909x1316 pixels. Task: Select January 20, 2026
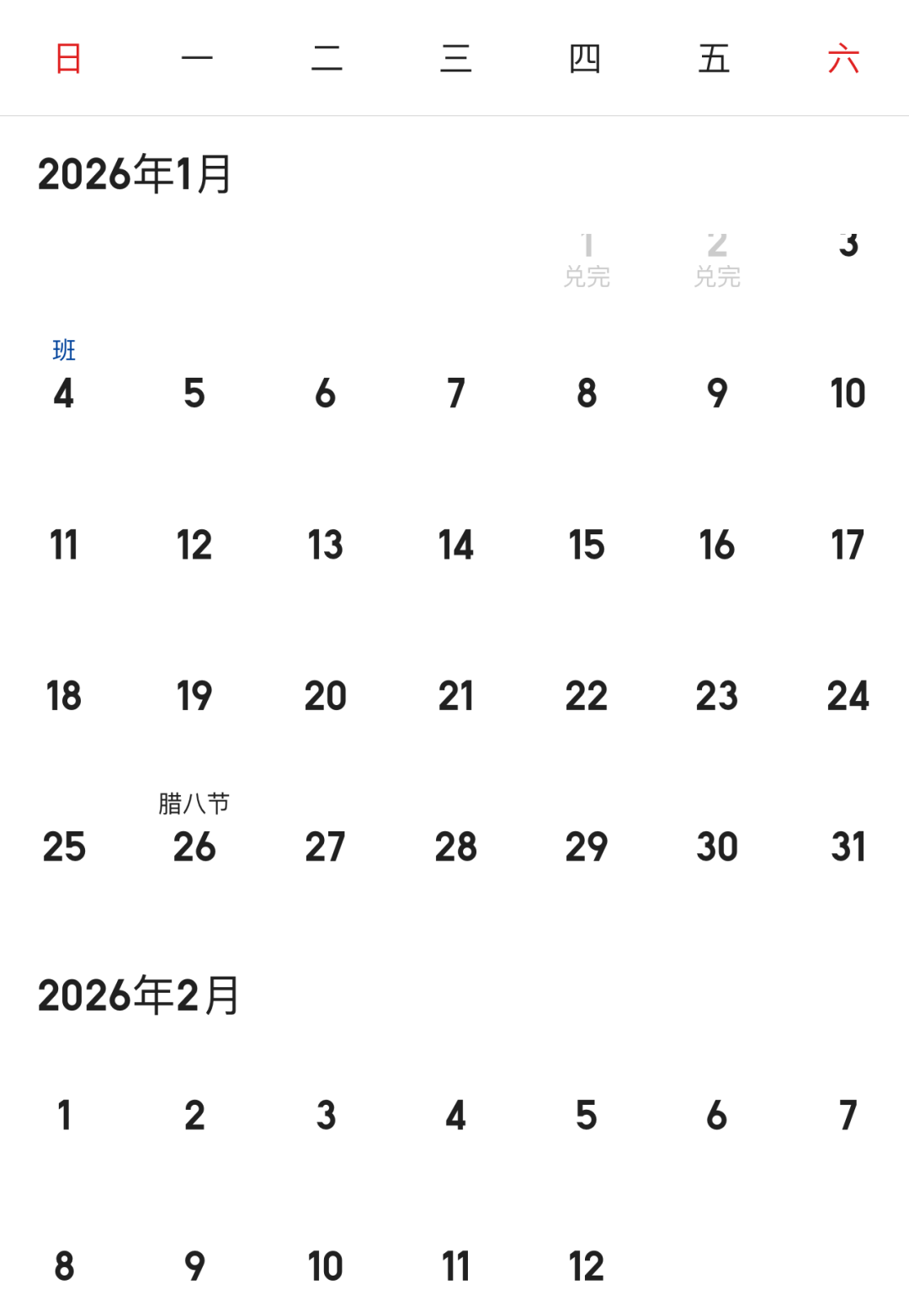tap(326, 696)
